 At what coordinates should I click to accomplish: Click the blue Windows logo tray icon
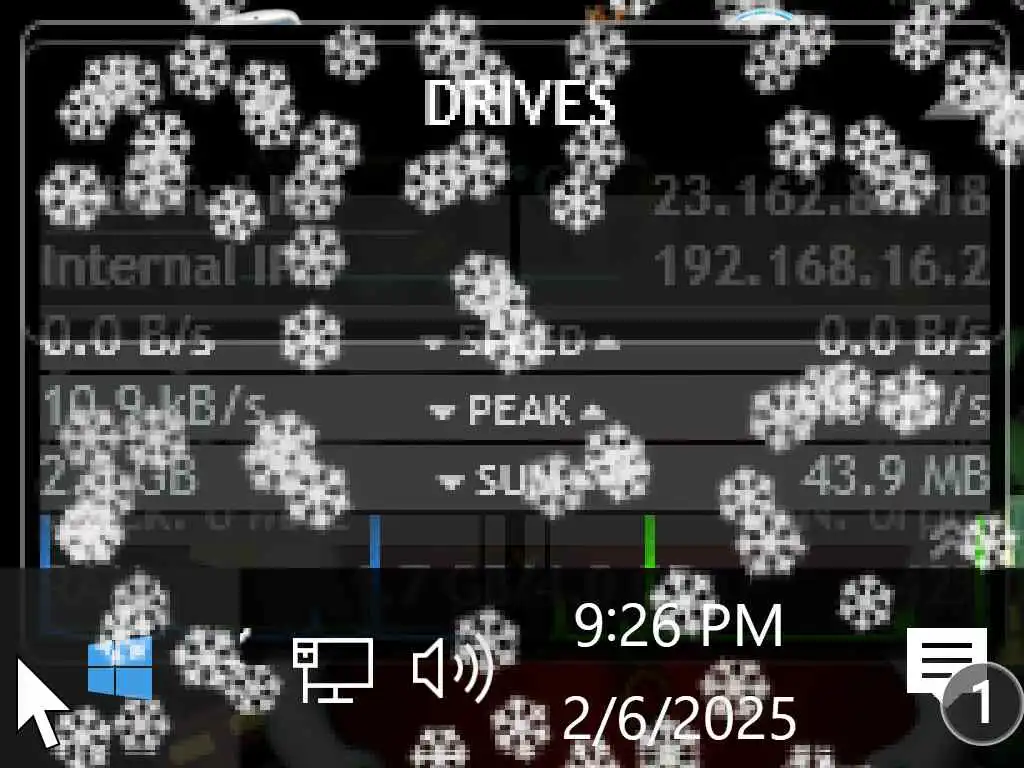click(120, 668)
